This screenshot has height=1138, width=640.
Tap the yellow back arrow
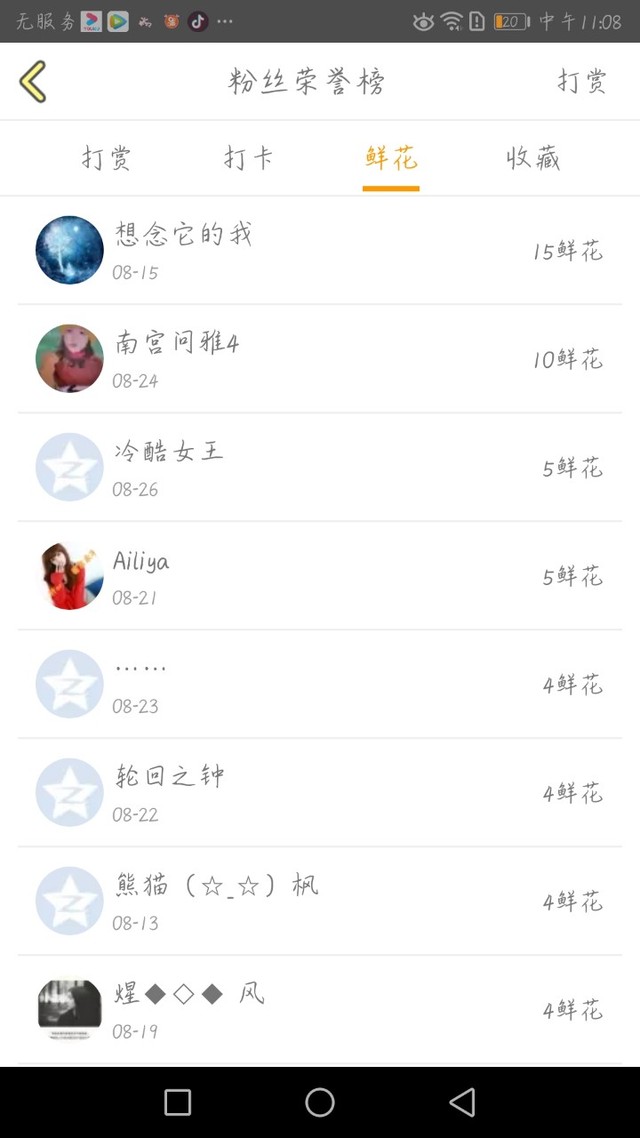pos(33,82)
